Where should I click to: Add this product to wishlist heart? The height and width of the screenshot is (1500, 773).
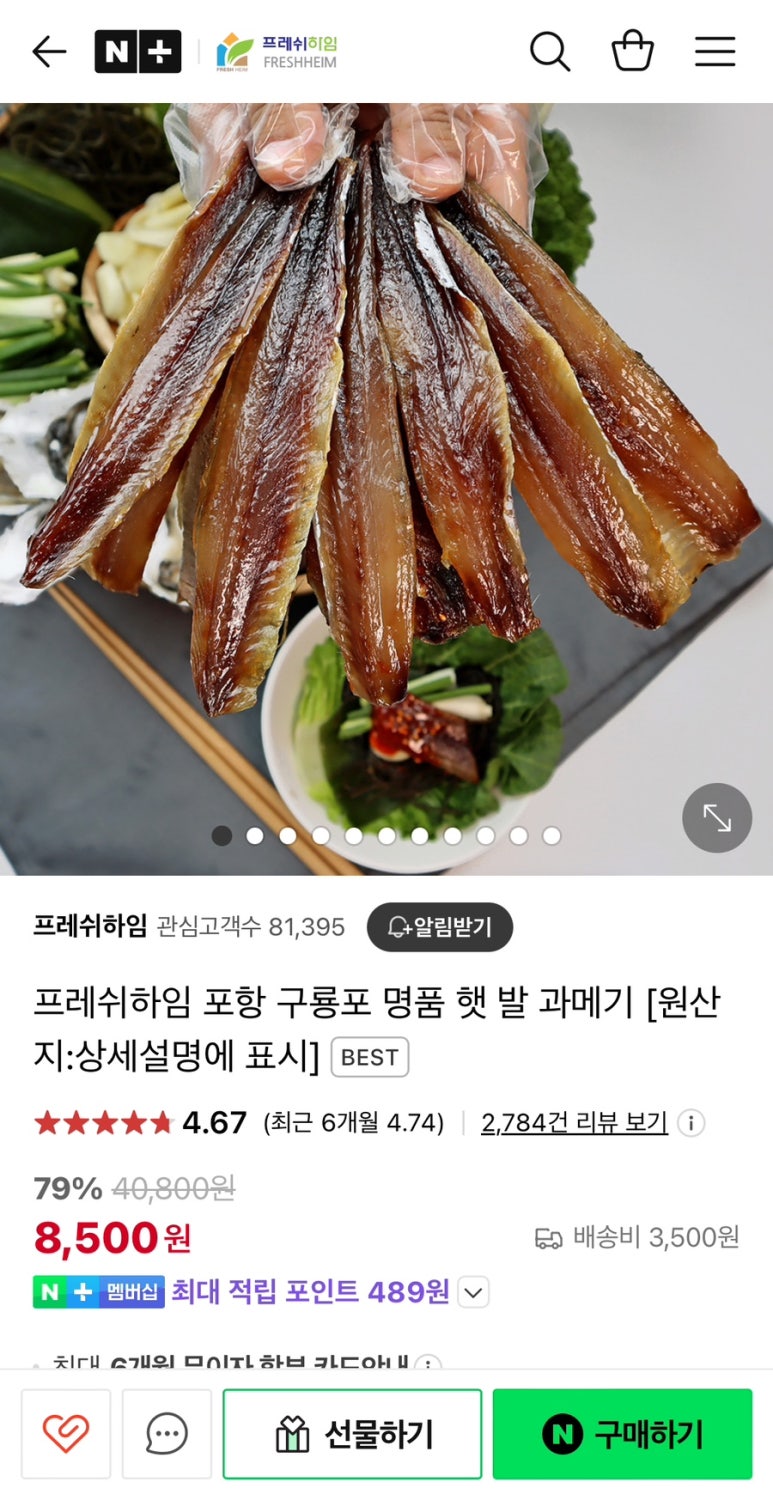point(66,1434)
